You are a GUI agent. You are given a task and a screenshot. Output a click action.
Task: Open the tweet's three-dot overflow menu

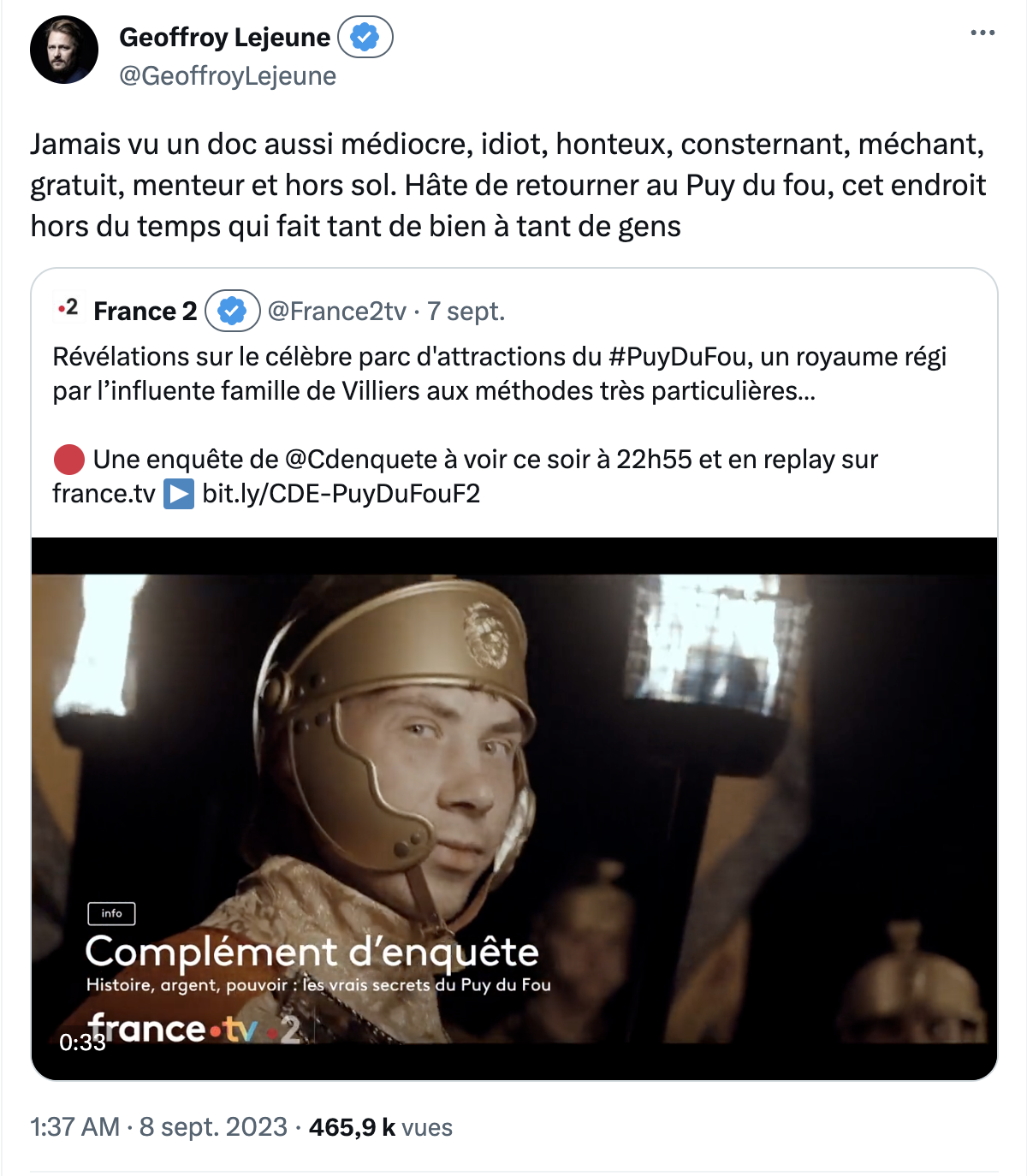click(x=982, y=33)
